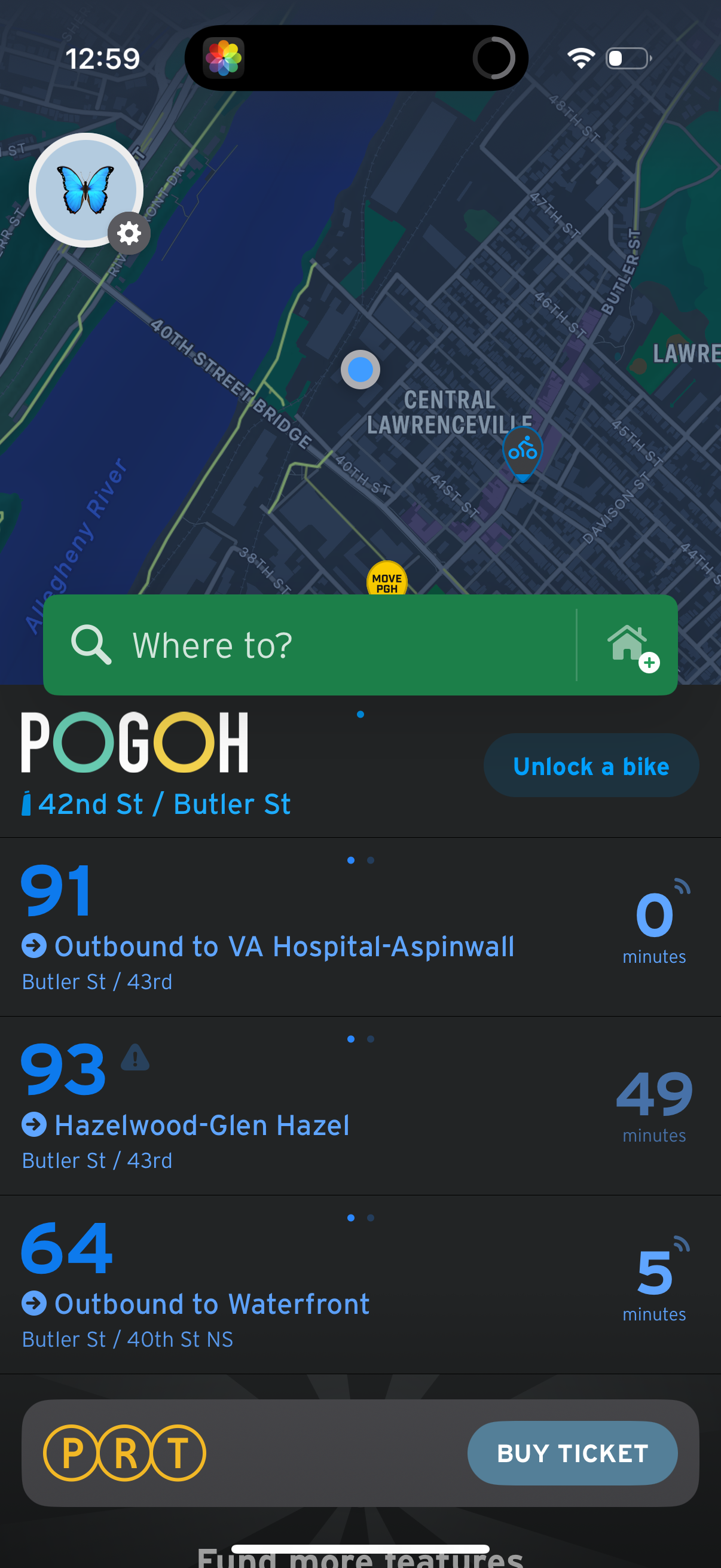Tap the blue current-location dot on the map

(362, 370)
